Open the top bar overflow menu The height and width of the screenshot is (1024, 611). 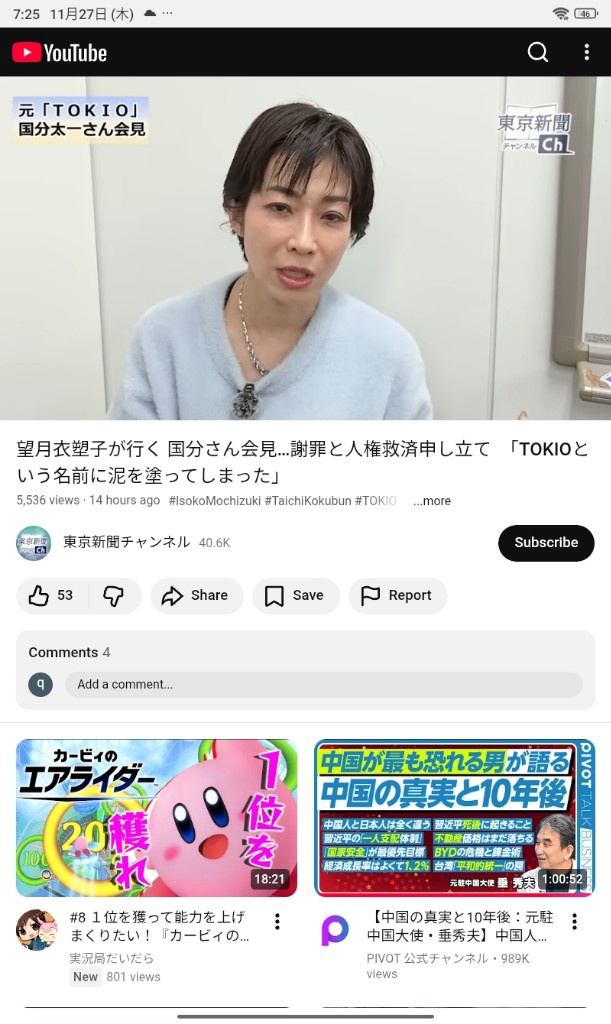coord(587,52)
